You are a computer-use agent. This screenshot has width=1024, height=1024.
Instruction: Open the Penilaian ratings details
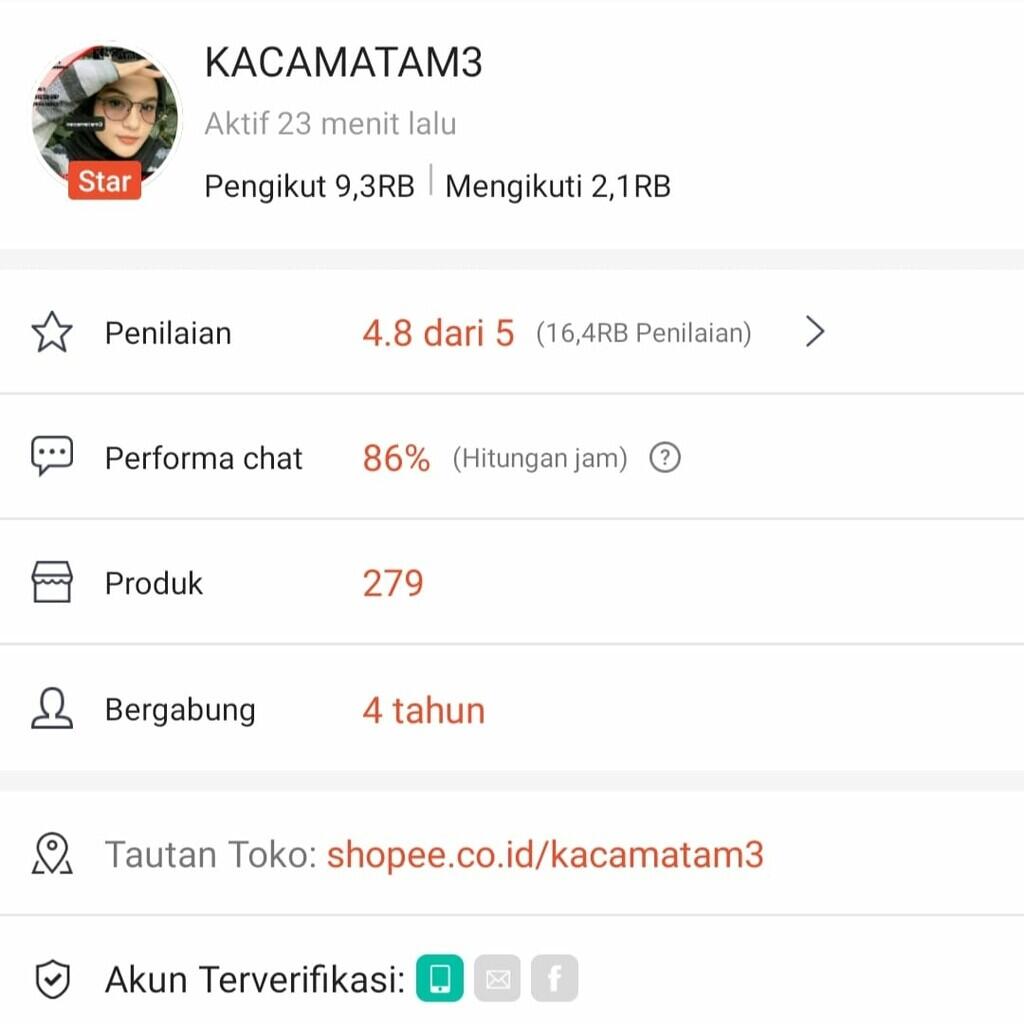[x=815, y=332]
